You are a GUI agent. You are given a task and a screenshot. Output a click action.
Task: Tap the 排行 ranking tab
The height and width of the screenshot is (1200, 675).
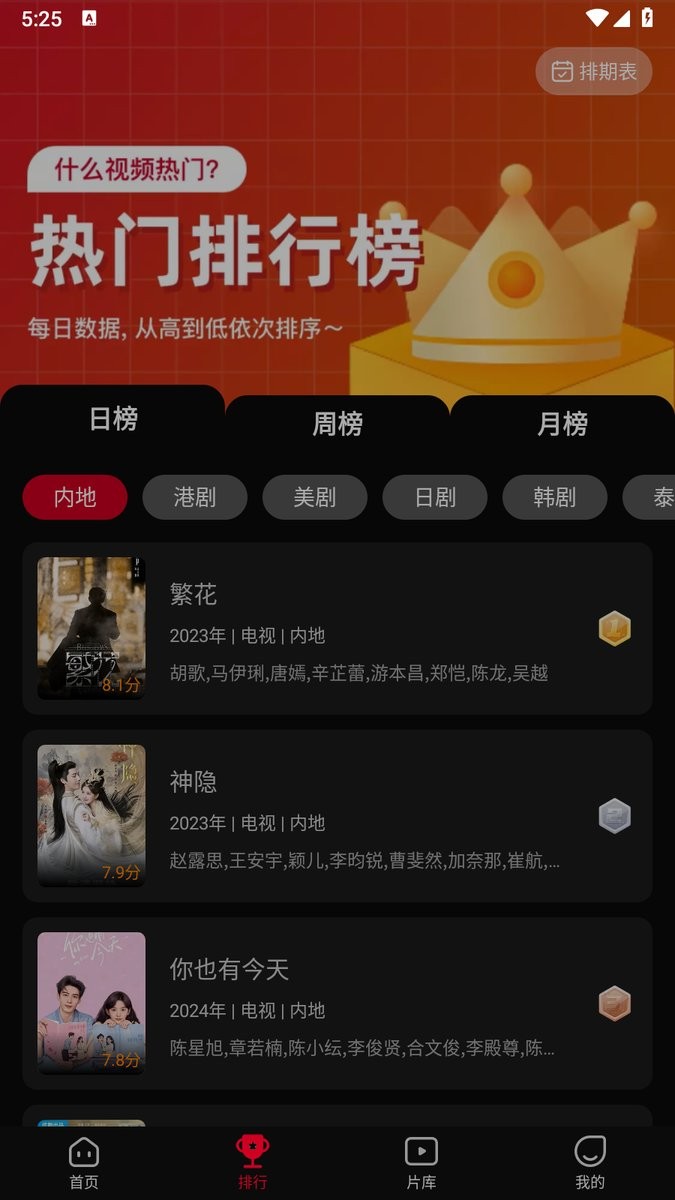253,1163
